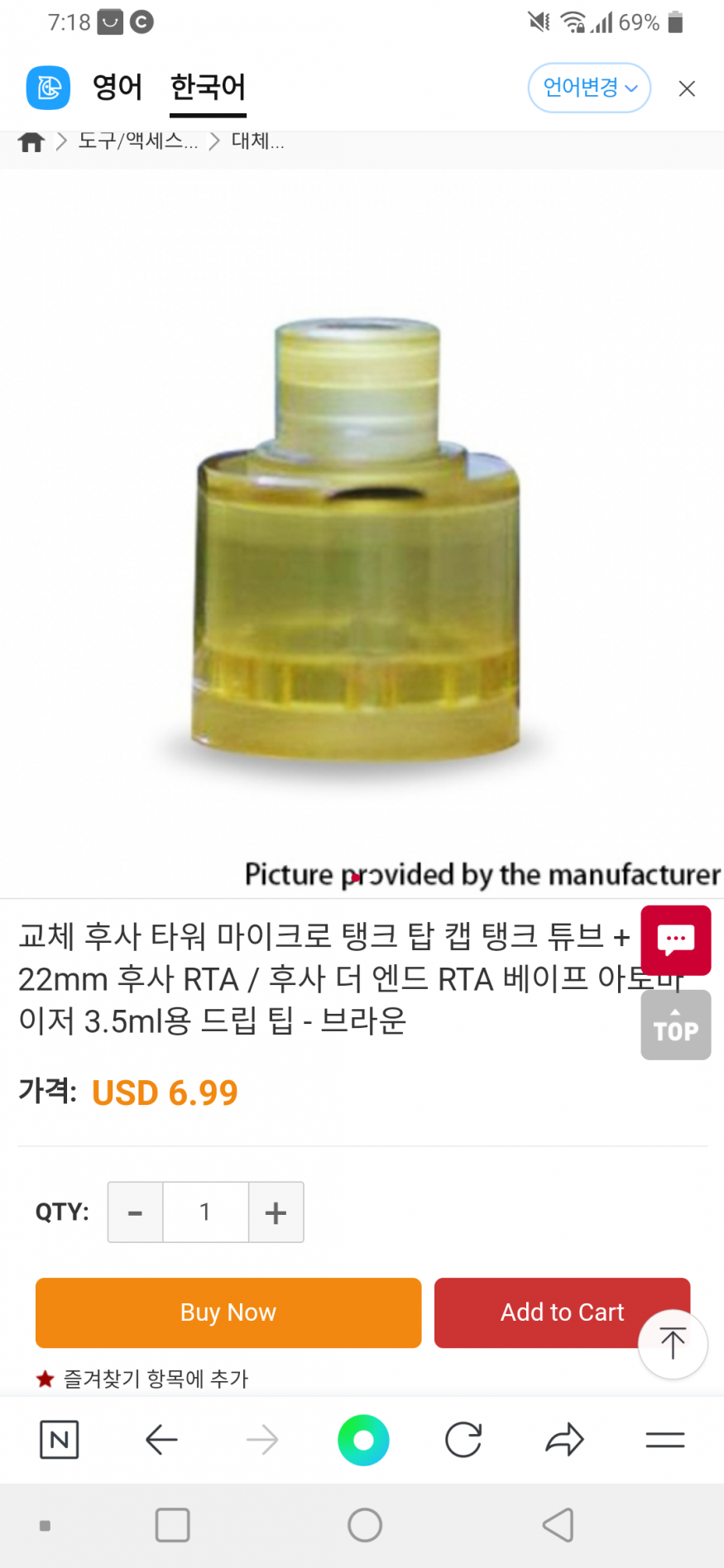Decrease the quantity by one
The width and height of the screenshot is (724, 1568).
136,1212
